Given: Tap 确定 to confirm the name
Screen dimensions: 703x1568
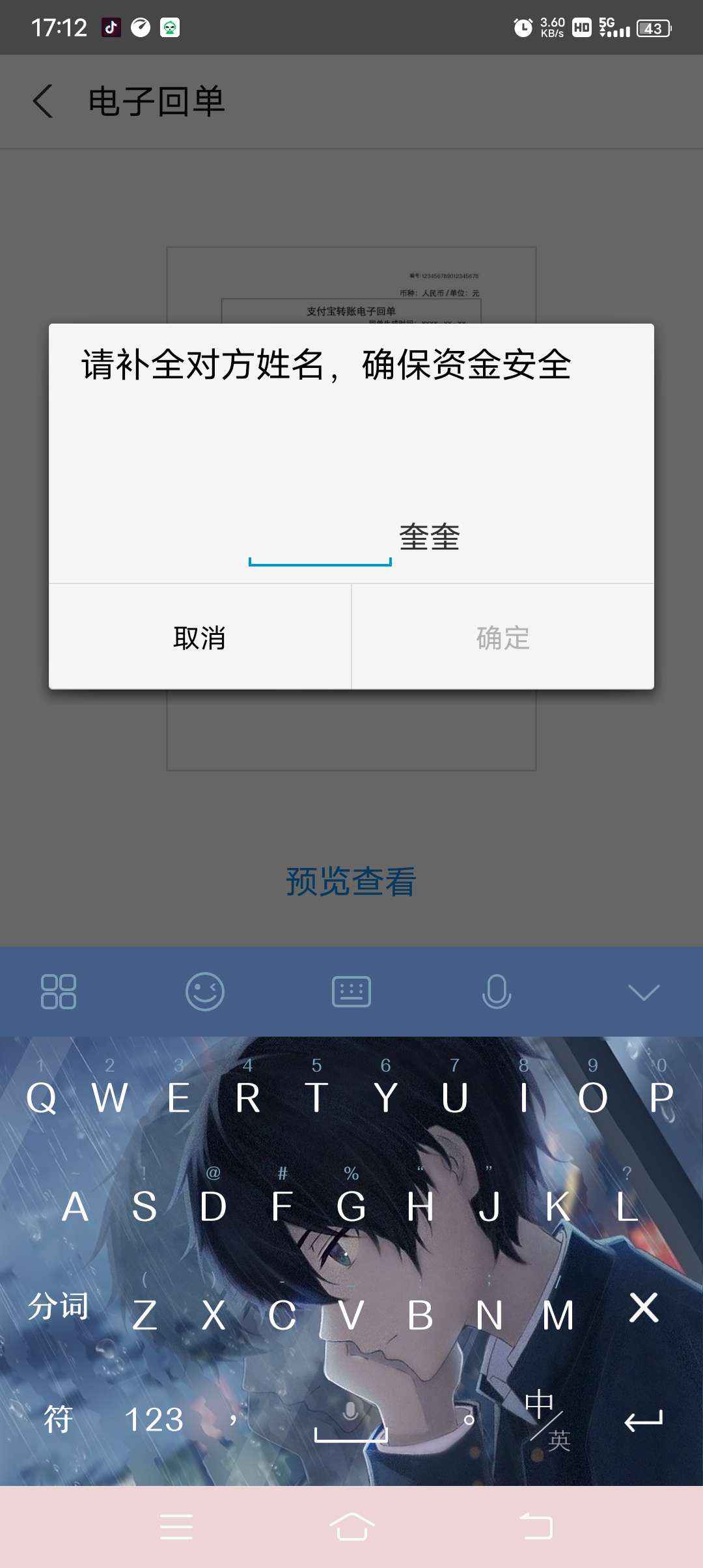Looking at the screenshot, I should click(x=503, y=637).
